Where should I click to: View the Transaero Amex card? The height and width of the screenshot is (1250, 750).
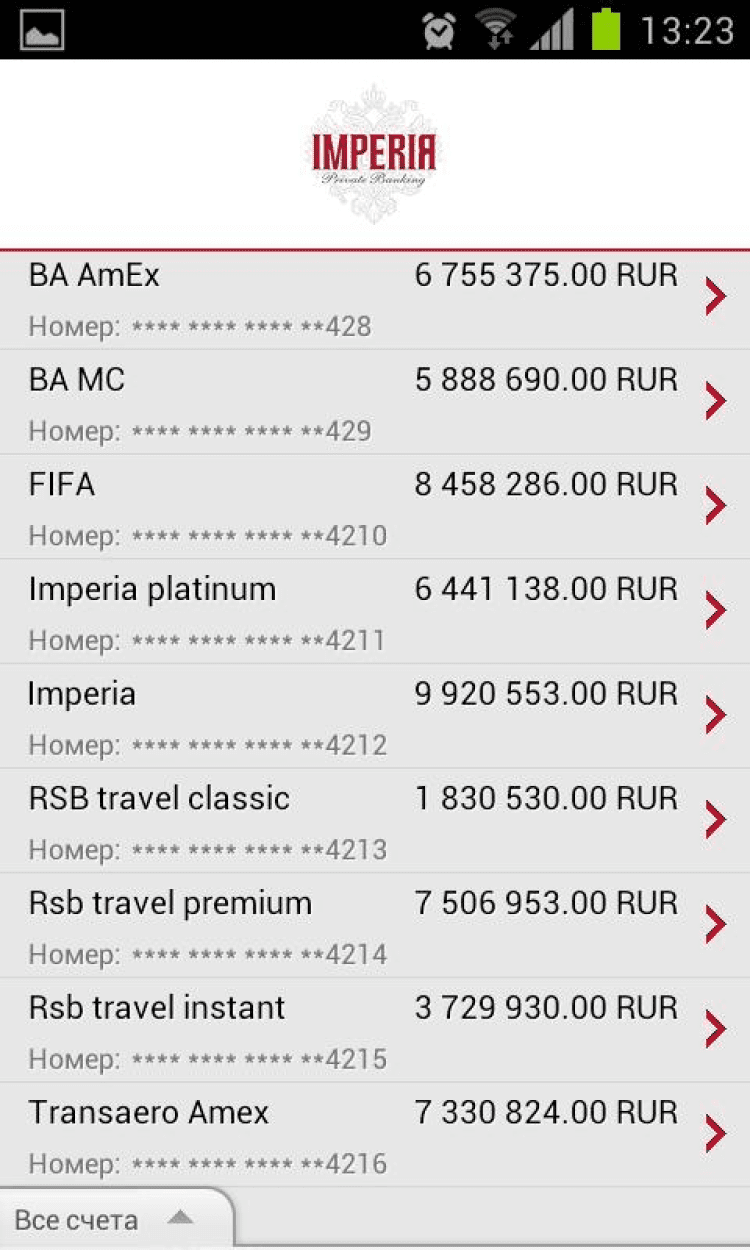click(375, 1136)
